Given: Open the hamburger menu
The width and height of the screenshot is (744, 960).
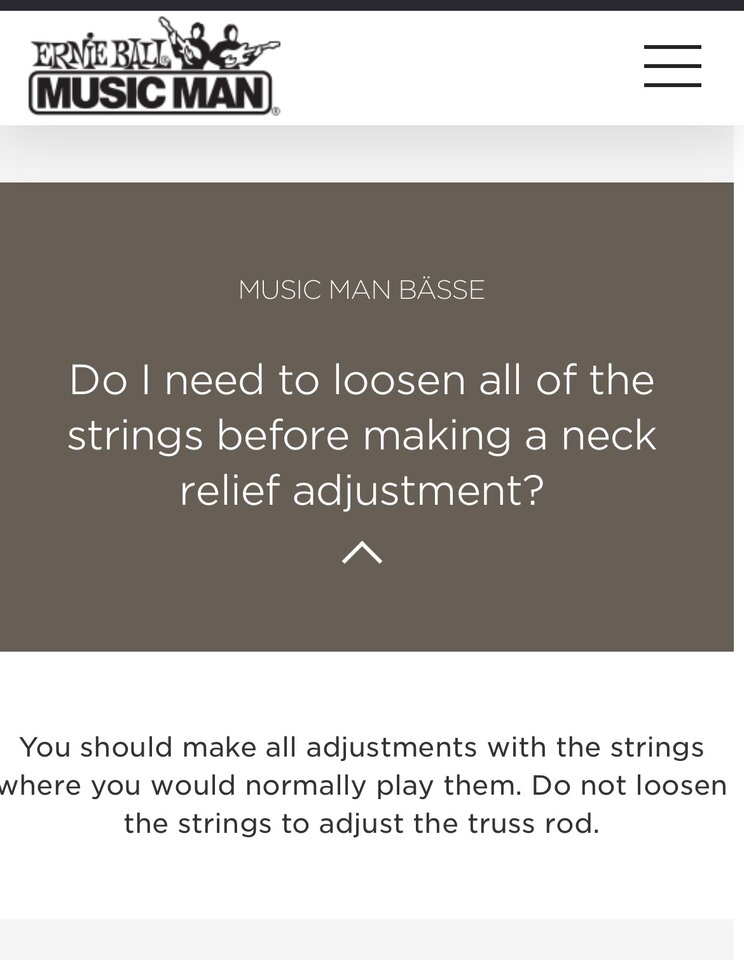Looking at the screenshot, I should click(672, 66).
